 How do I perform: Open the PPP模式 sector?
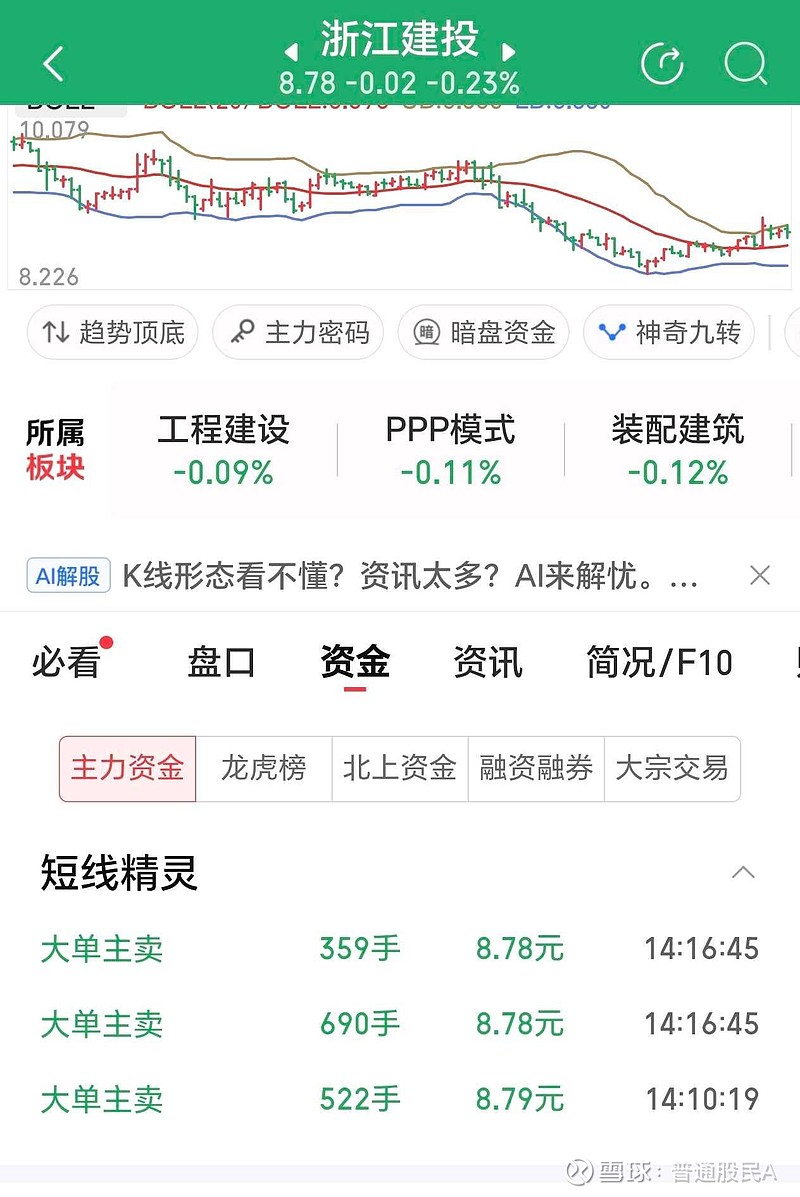(450, 450)
